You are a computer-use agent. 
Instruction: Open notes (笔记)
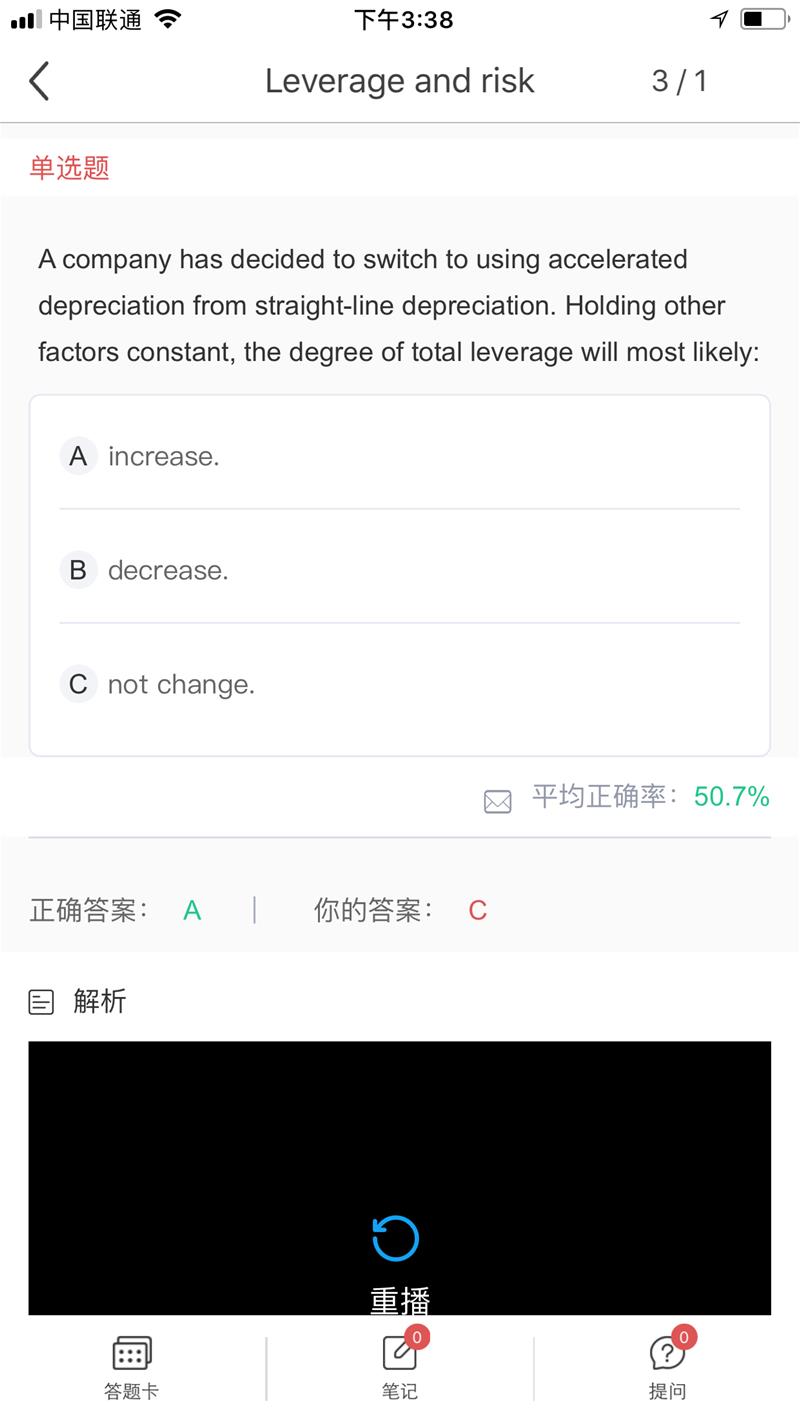pyautogui.click(x=400, y=1366)
